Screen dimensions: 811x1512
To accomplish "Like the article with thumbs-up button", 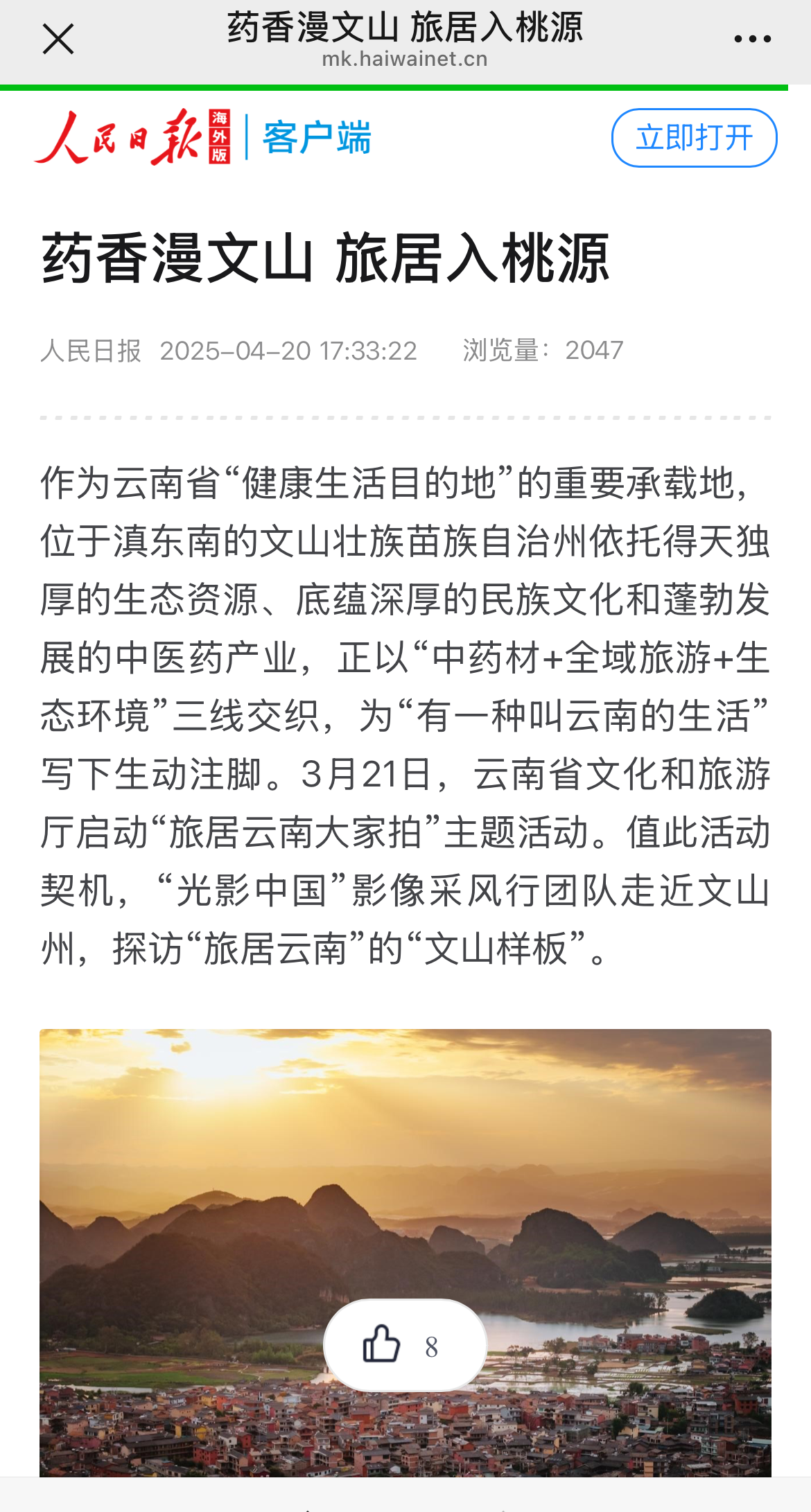I will tap(405, 1345).
